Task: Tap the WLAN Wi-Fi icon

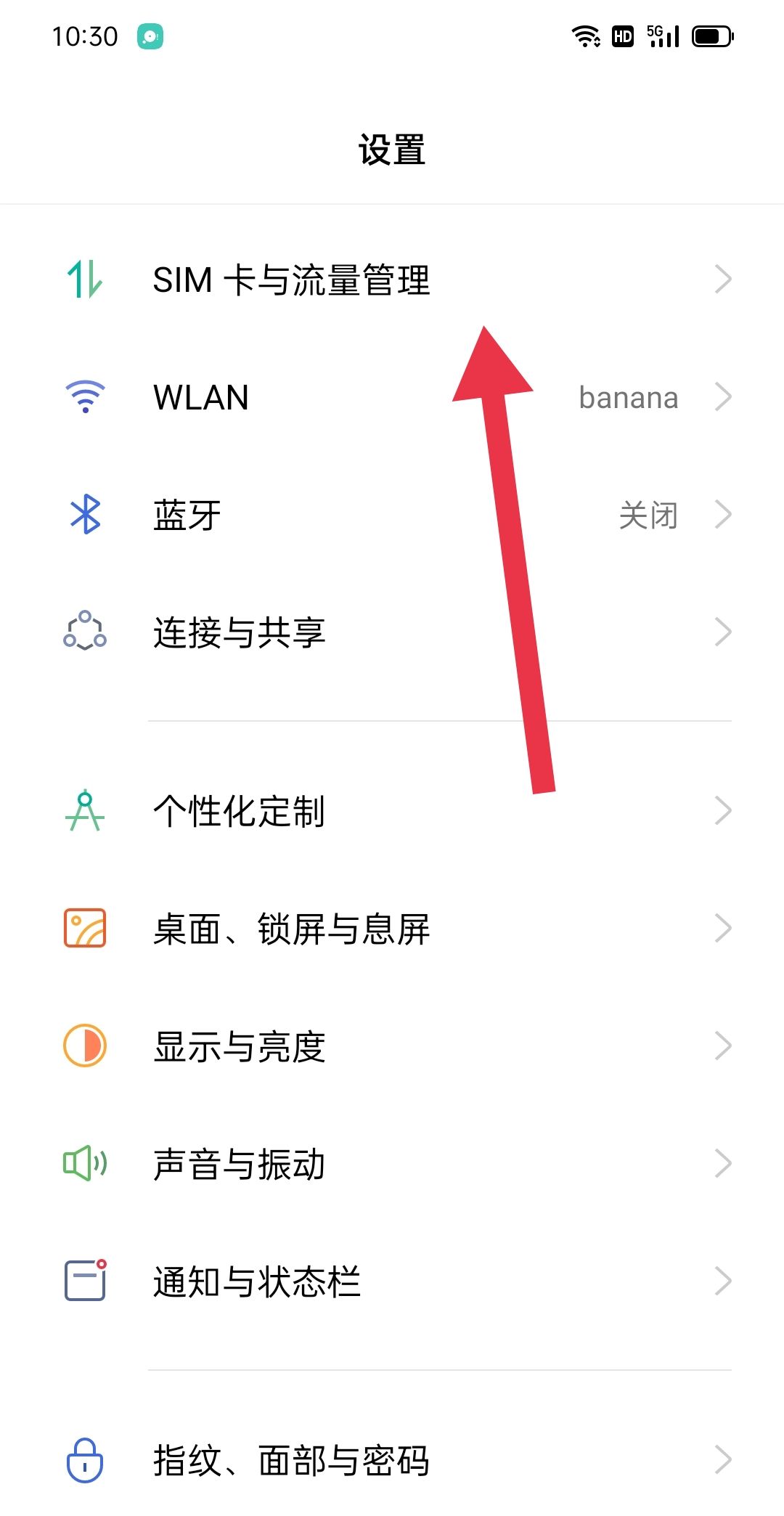Action: pos(85,396)
